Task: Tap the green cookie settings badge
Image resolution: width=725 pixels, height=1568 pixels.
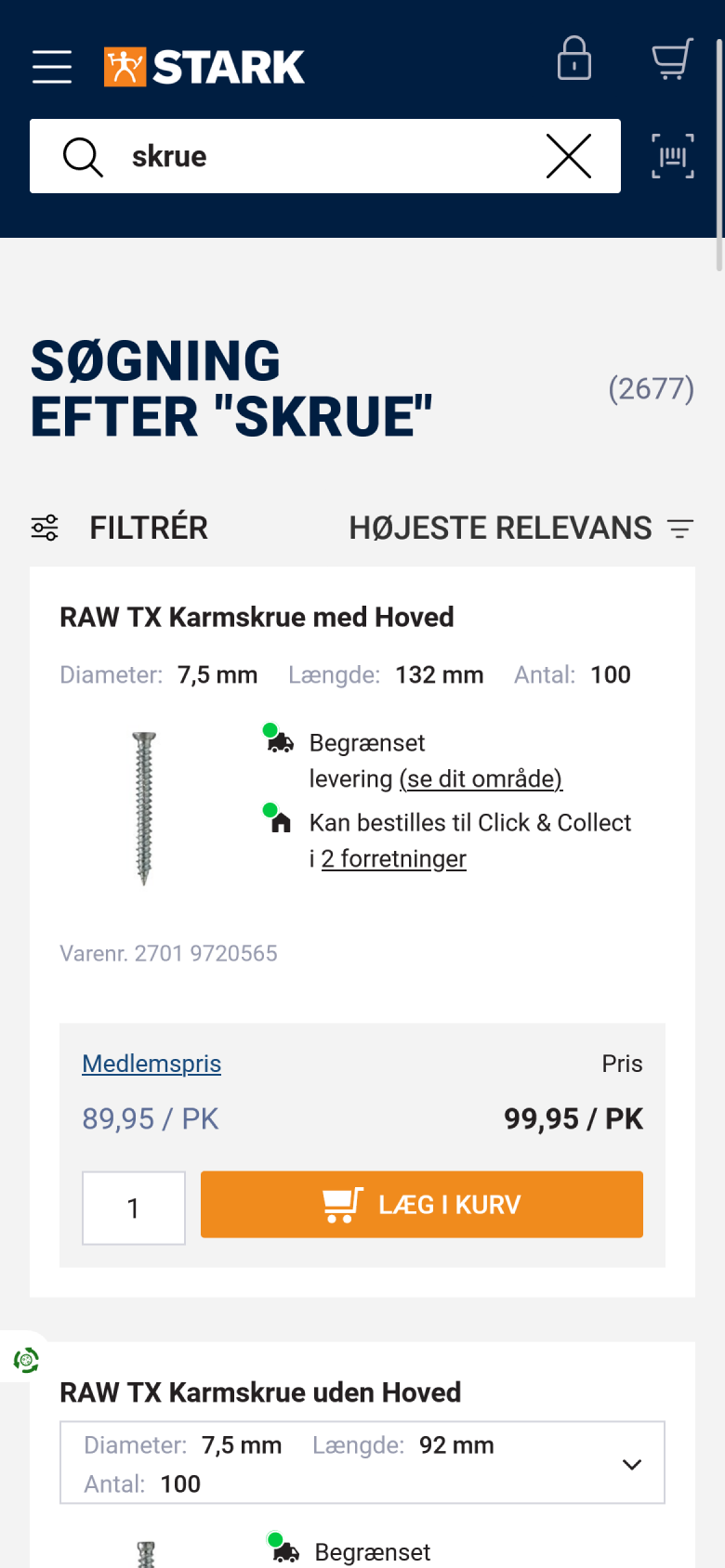Action: point(26,1361)
